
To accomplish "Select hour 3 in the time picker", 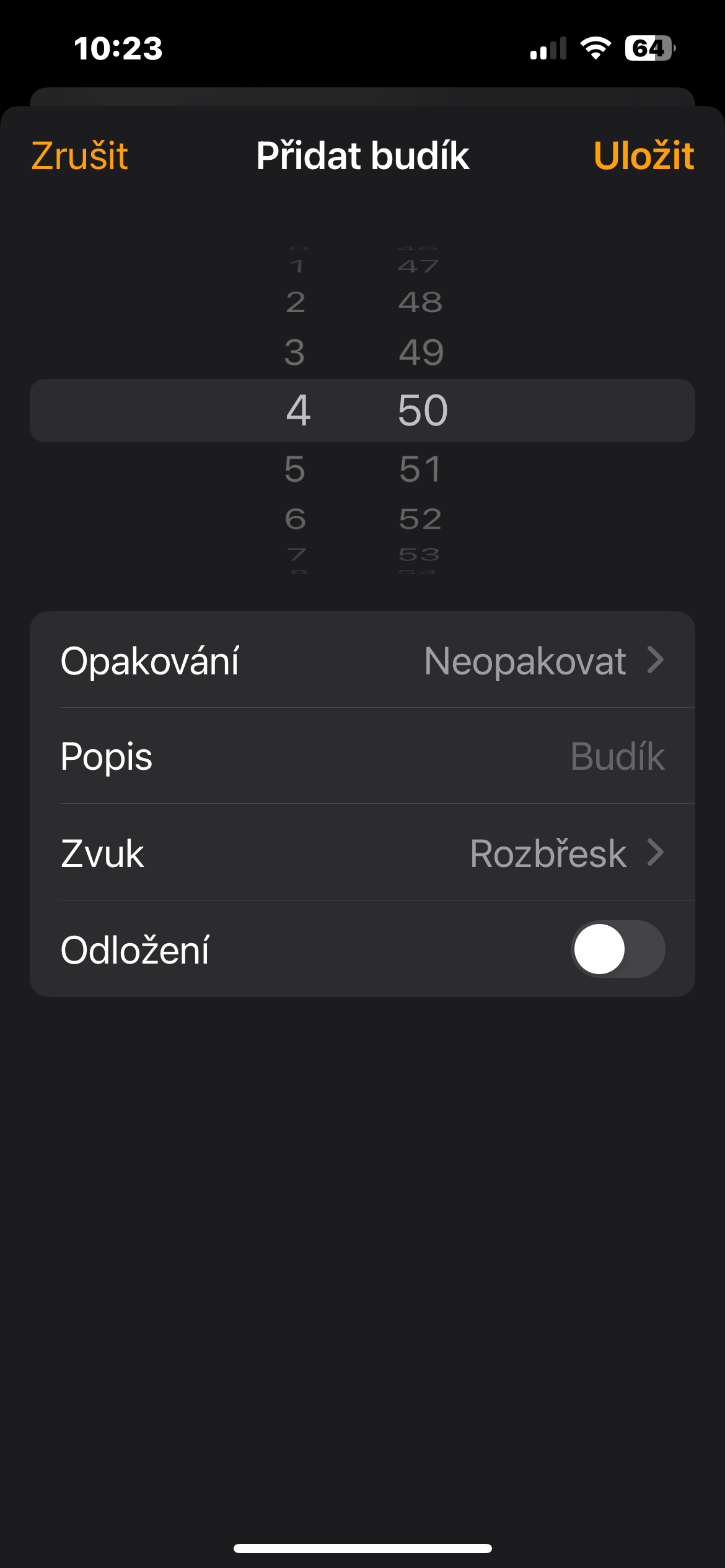I will 295,352.
